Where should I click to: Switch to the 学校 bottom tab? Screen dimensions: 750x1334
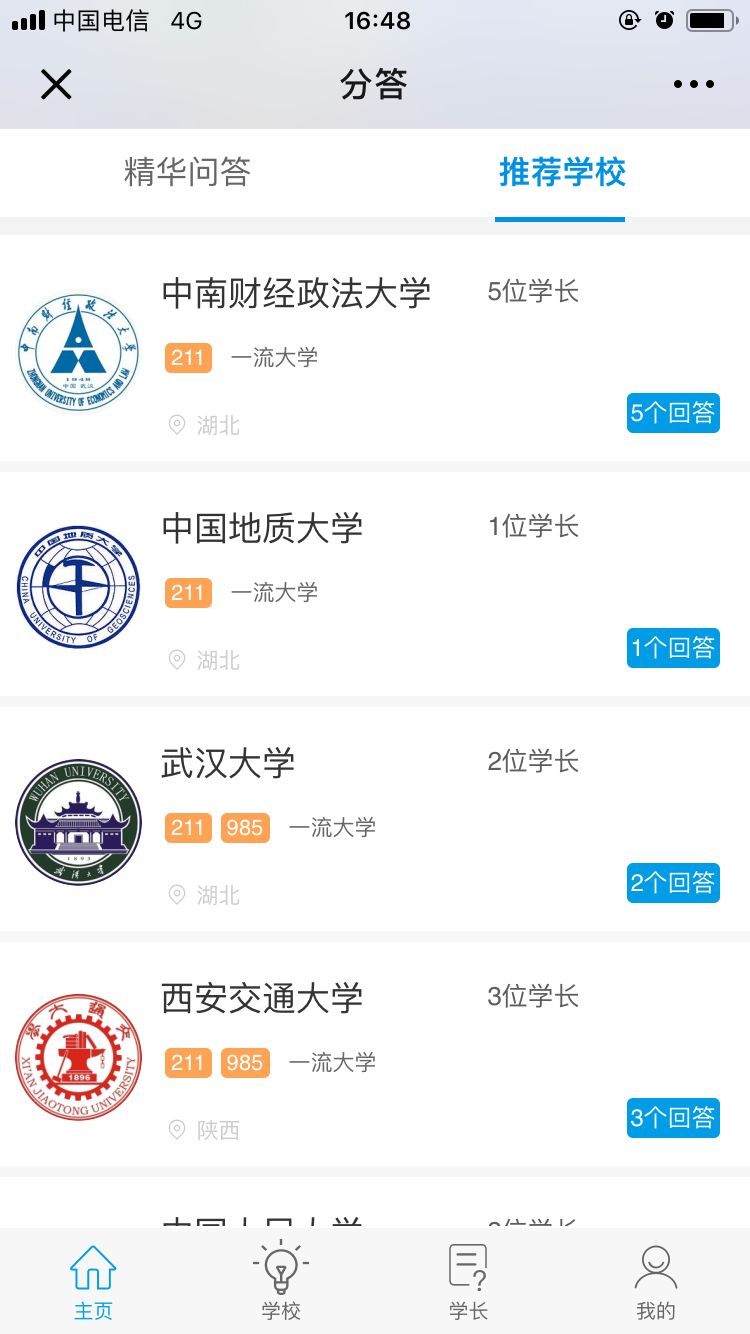click(281, 1282)
